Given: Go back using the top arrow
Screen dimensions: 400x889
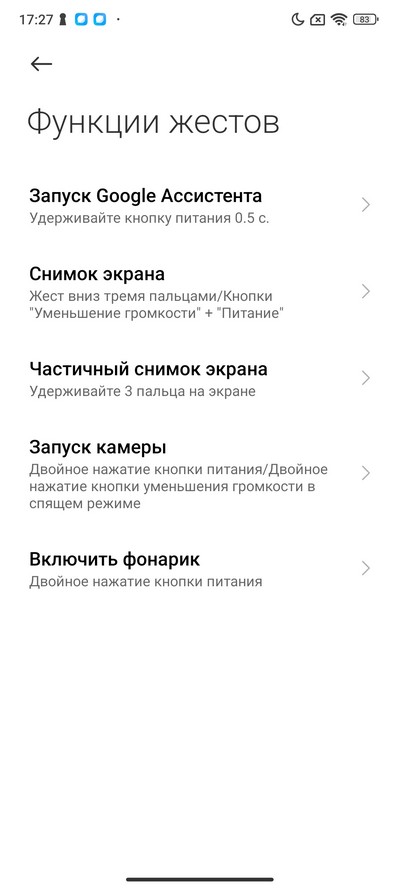Looking at the screenshot, I should pos(41,64).
